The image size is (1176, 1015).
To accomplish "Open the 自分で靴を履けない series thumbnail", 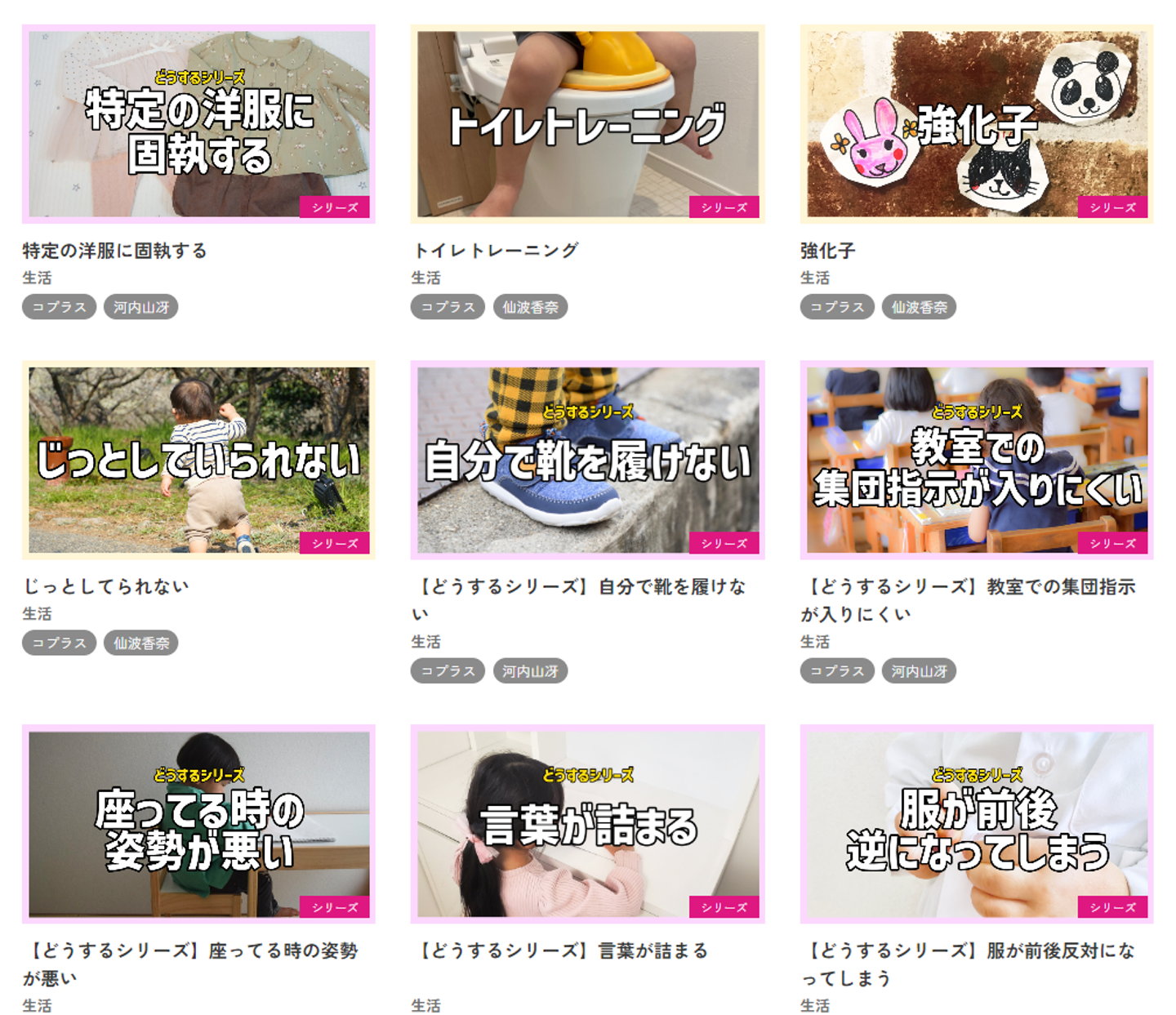I will pos(587,460).
